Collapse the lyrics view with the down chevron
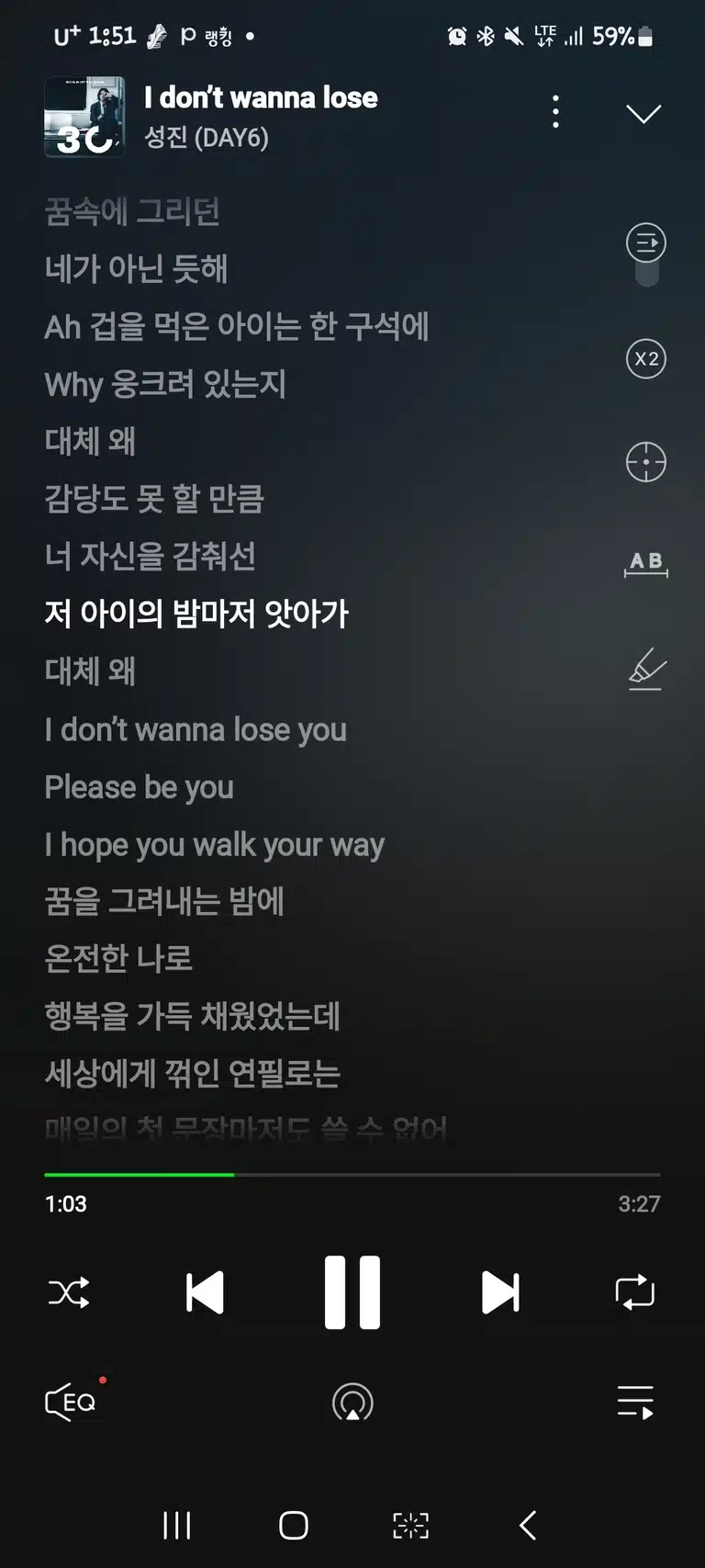The width and height of the screenshot is (705, 1568). [x=643, y=114]
